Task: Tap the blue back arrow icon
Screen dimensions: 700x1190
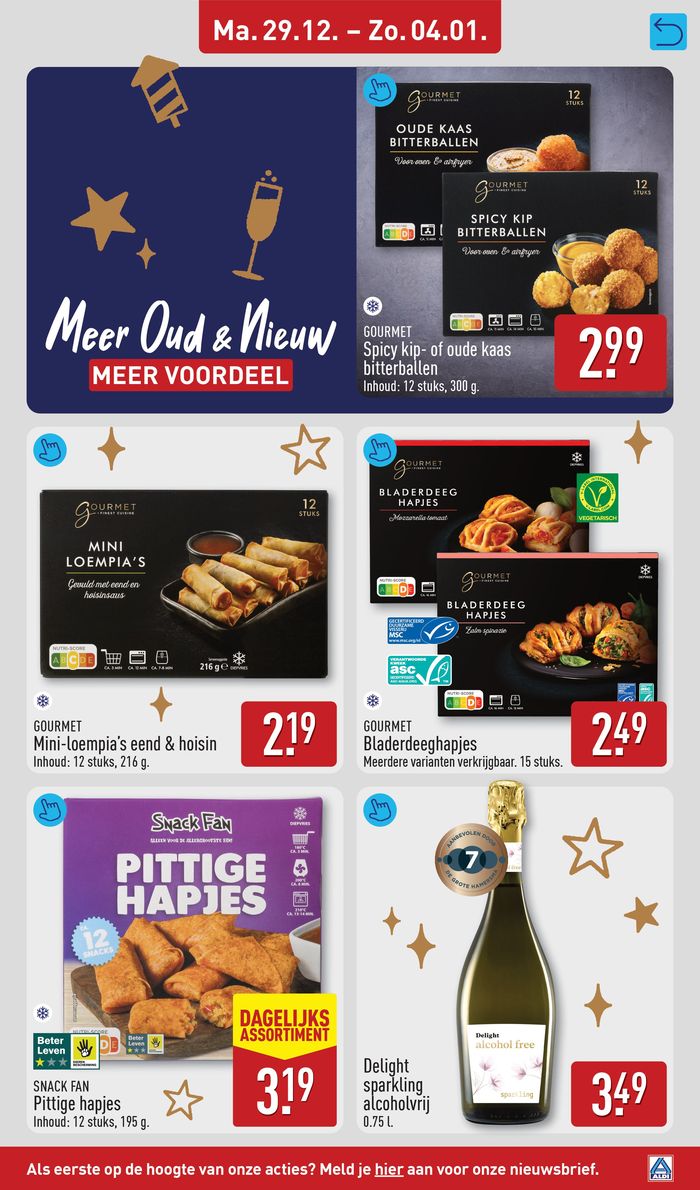Action: click(665, 31)
